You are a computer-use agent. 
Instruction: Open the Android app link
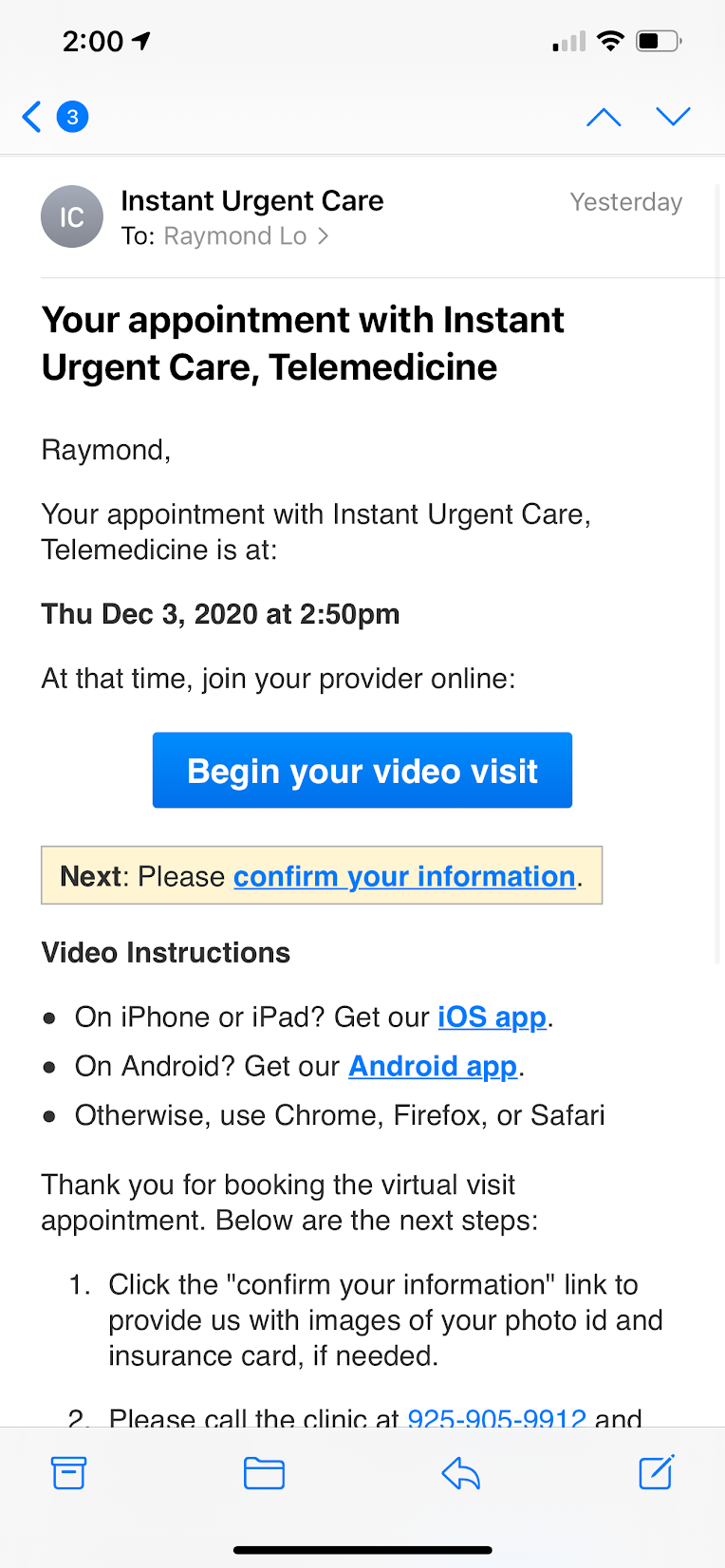pyautogui.click(x=433, y=1067)
